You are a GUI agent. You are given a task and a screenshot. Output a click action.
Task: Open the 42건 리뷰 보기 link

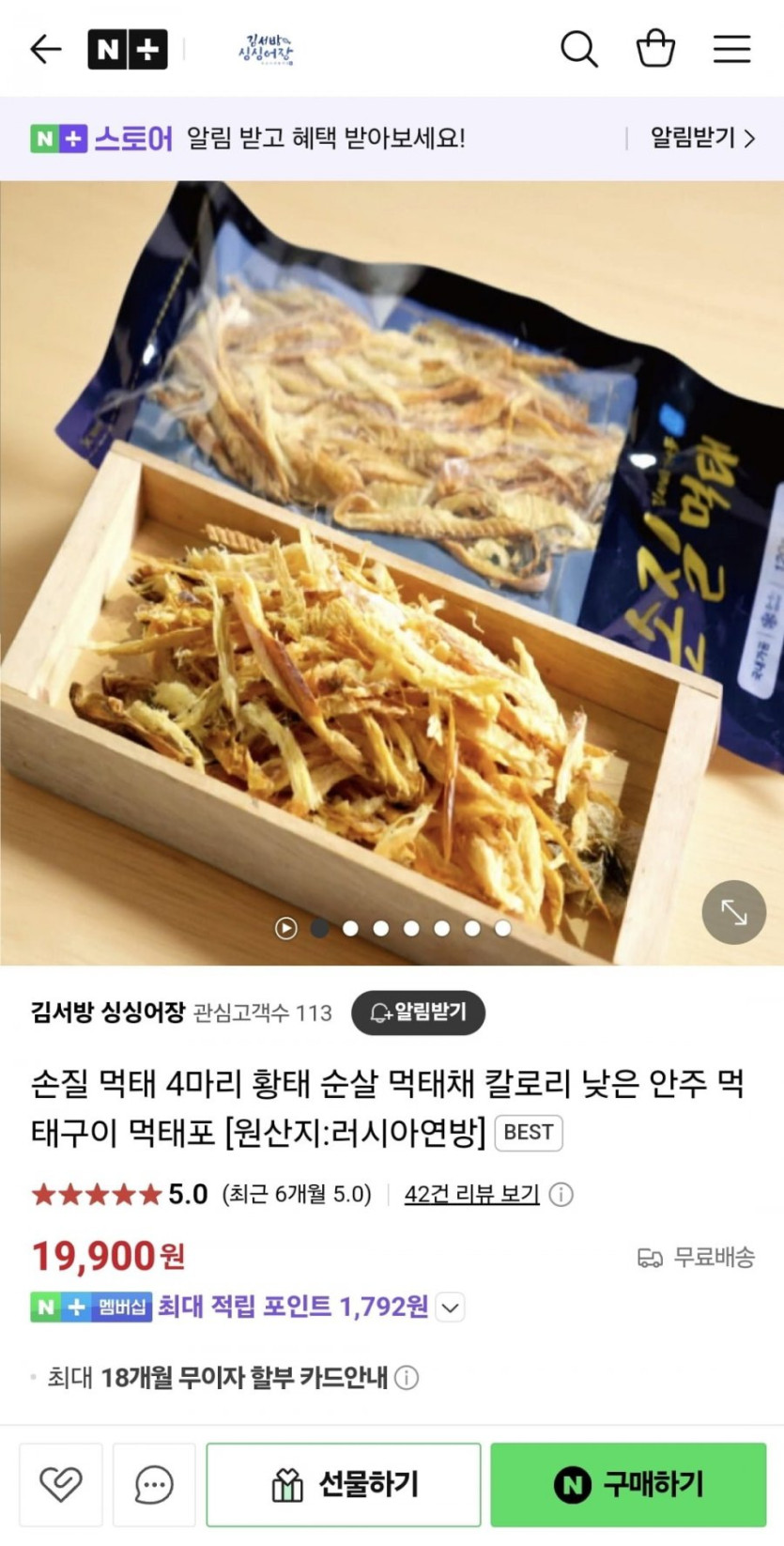[471, 1194]
